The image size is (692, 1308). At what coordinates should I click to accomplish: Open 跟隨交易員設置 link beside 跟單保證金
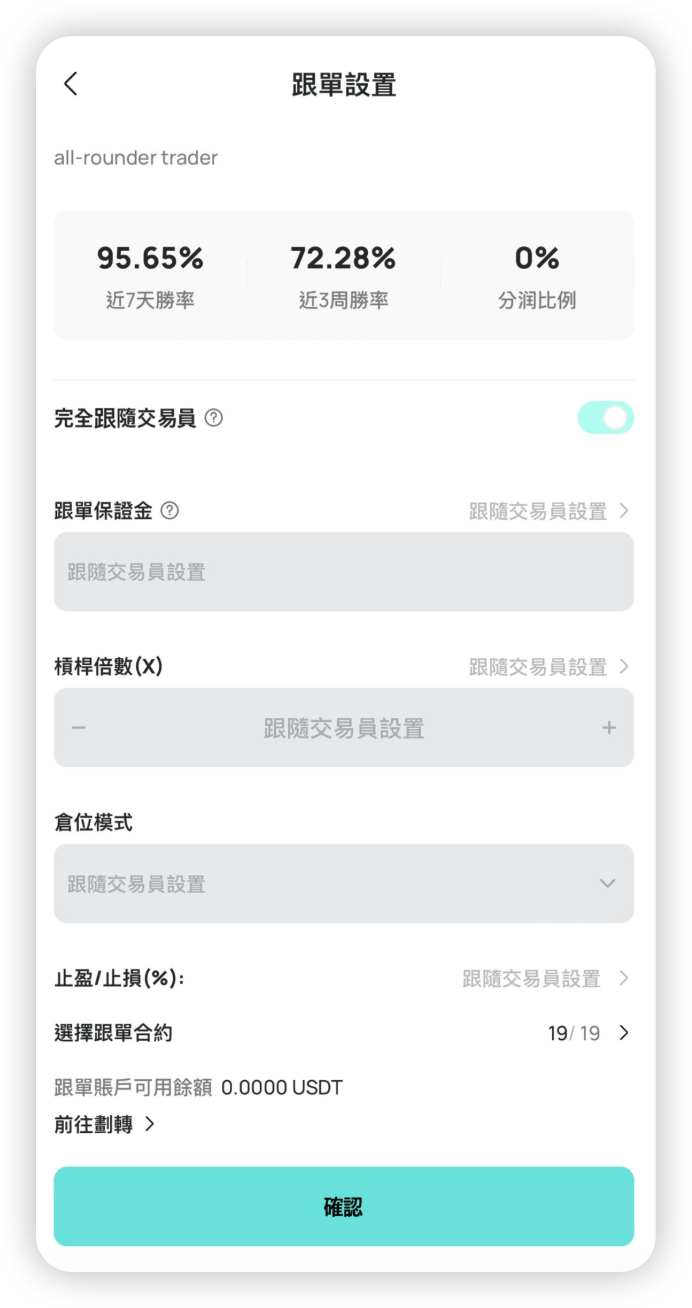[x=549, y=511]
